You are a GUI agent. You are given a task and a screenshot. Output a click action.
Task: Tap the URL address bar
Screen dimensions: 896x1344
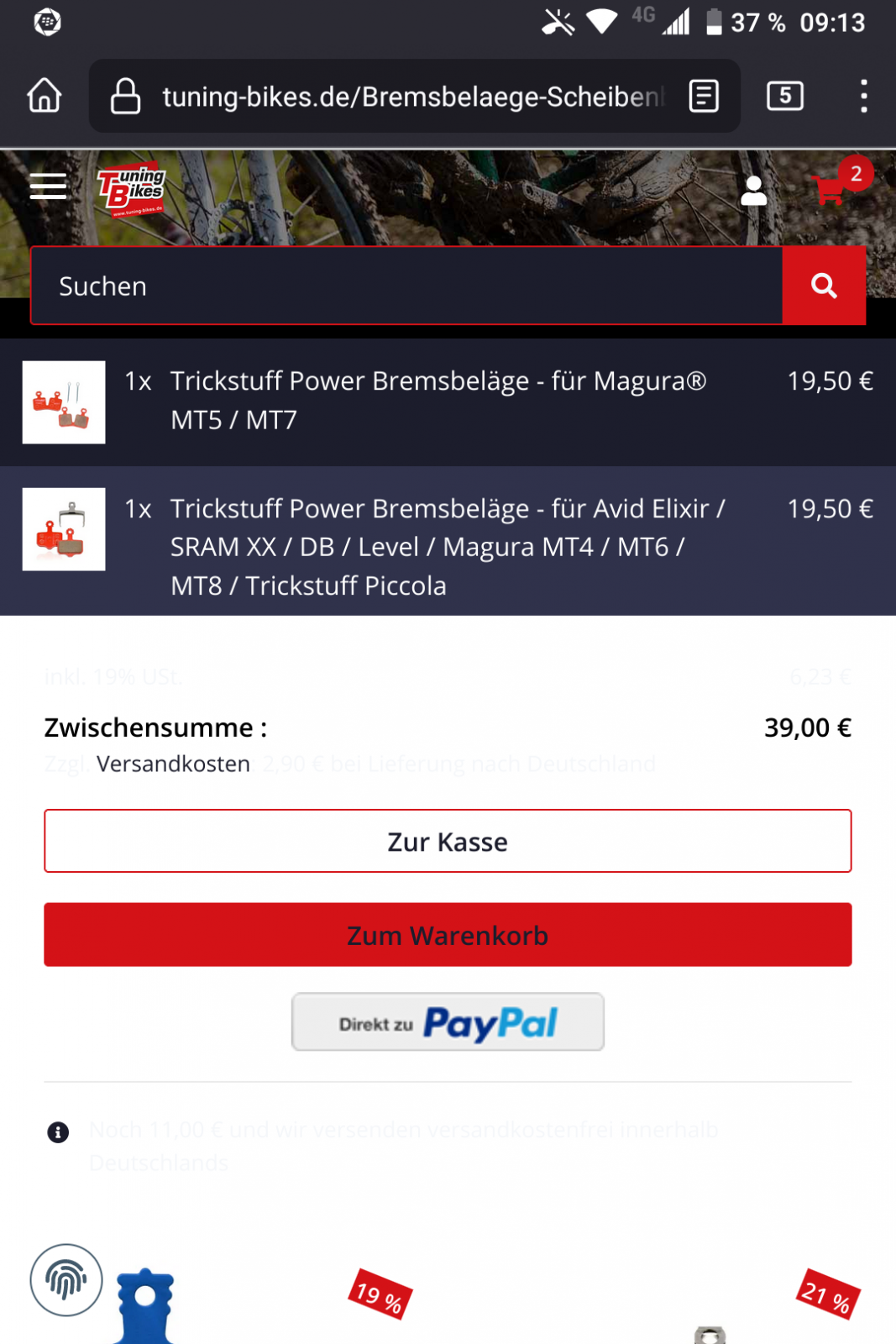pyautogui.click(x=411, y=97)
